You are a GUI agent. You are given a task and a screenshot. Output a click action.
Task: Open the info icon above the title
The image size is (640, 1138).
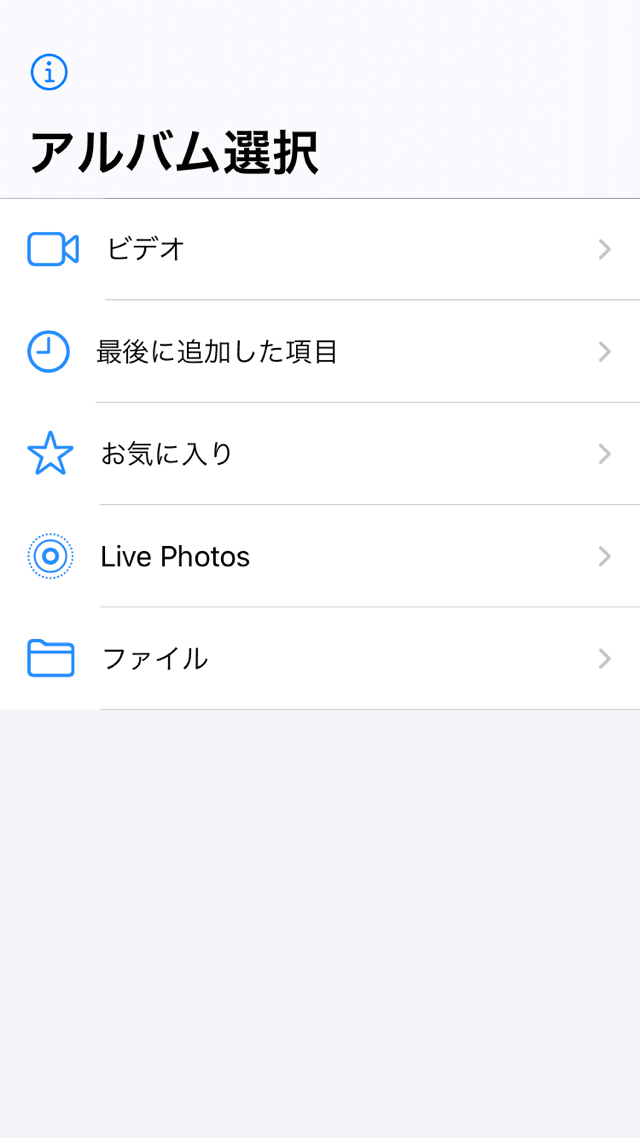(49, 72)
